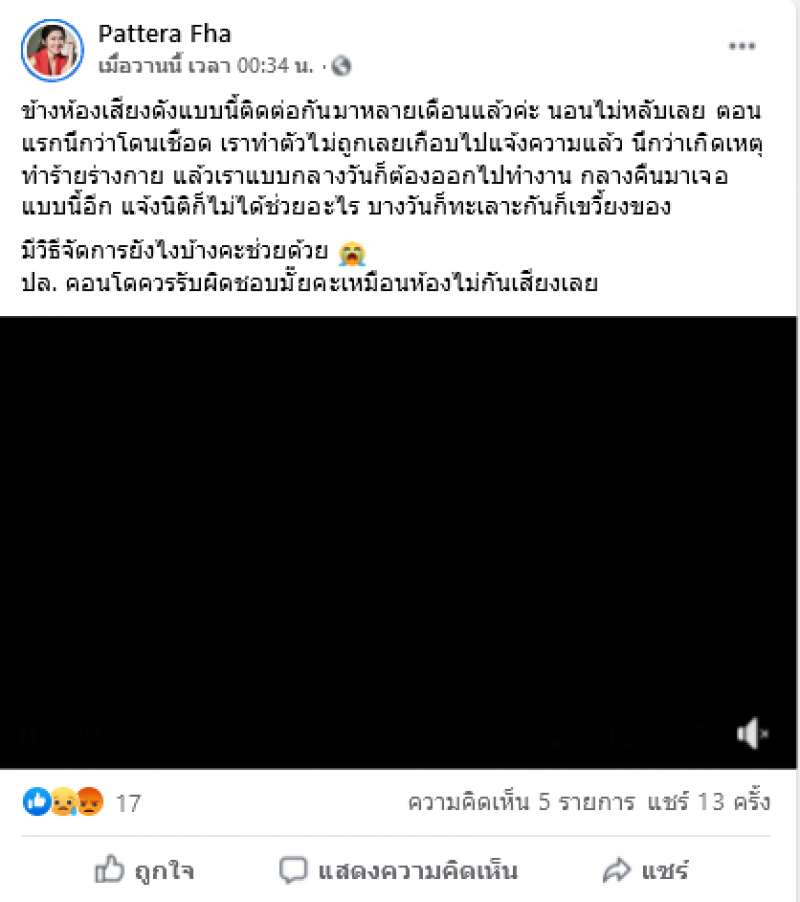Screen dimensions: 800x902
Task: Open the post's three-dot options menu
Action: 742,46
